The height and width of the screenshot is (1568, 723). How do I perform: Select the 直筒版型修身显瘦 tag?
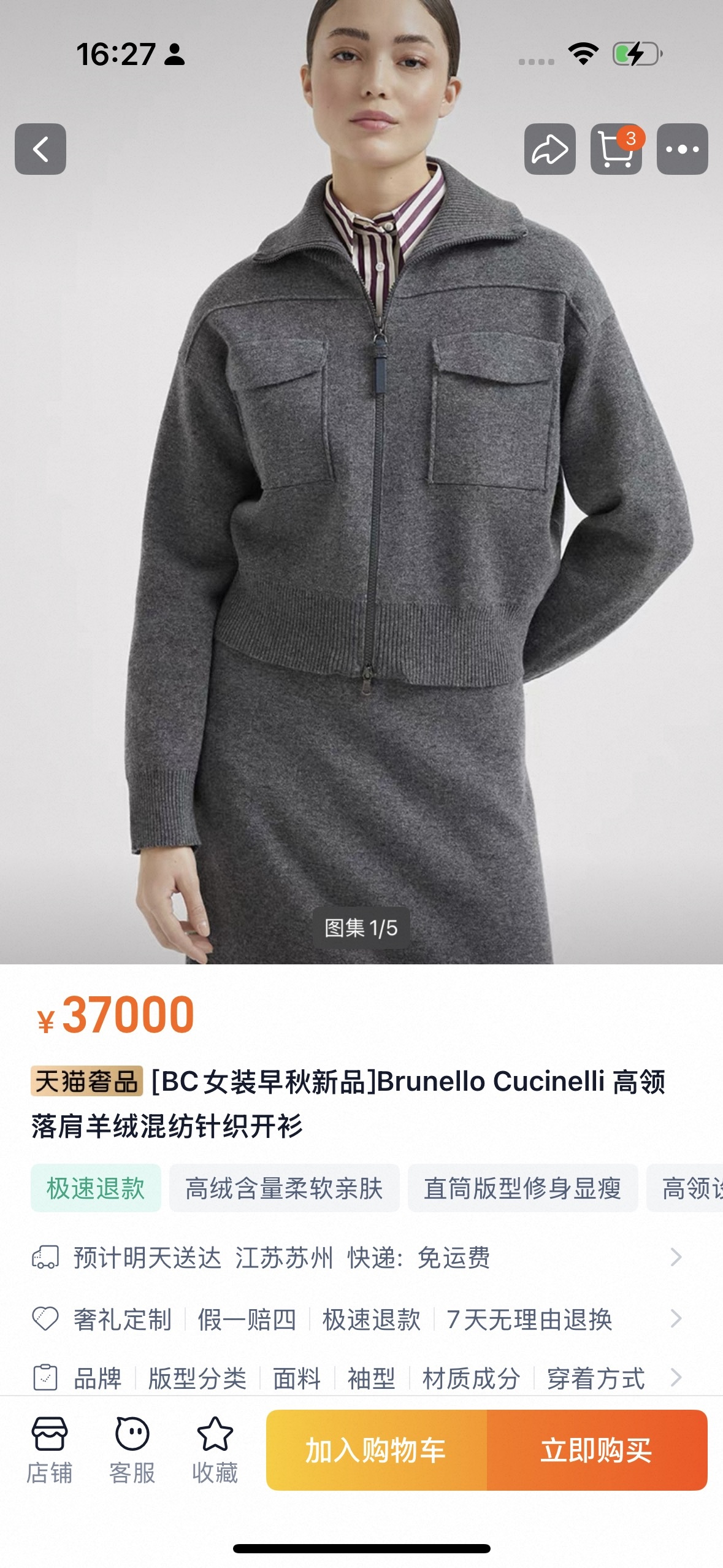[522, 1188]
